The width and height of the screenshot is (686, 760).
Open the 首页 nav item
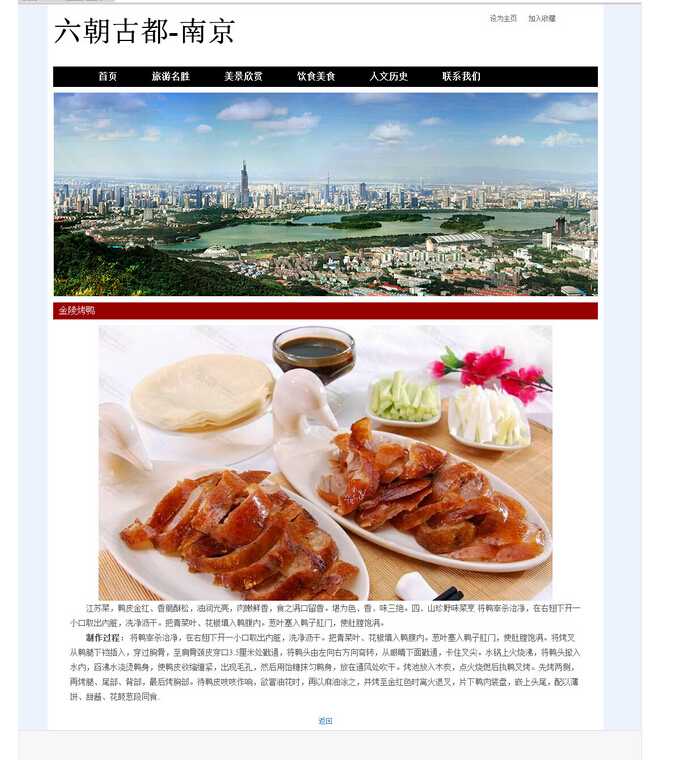[x=107, y=77]
